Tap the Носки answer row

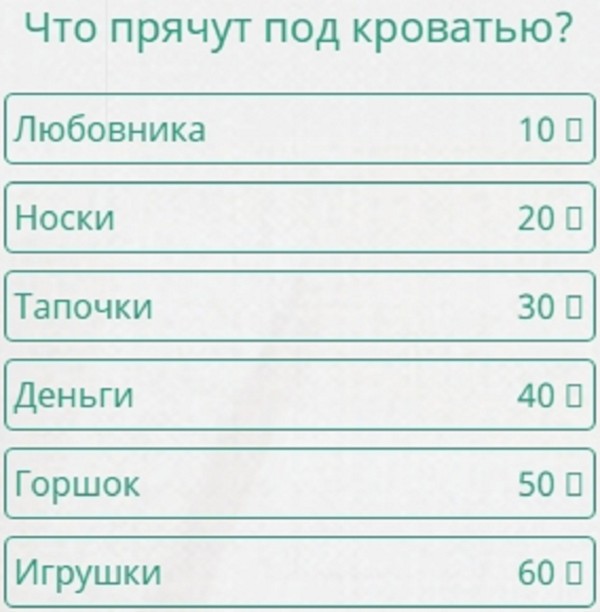300,218
